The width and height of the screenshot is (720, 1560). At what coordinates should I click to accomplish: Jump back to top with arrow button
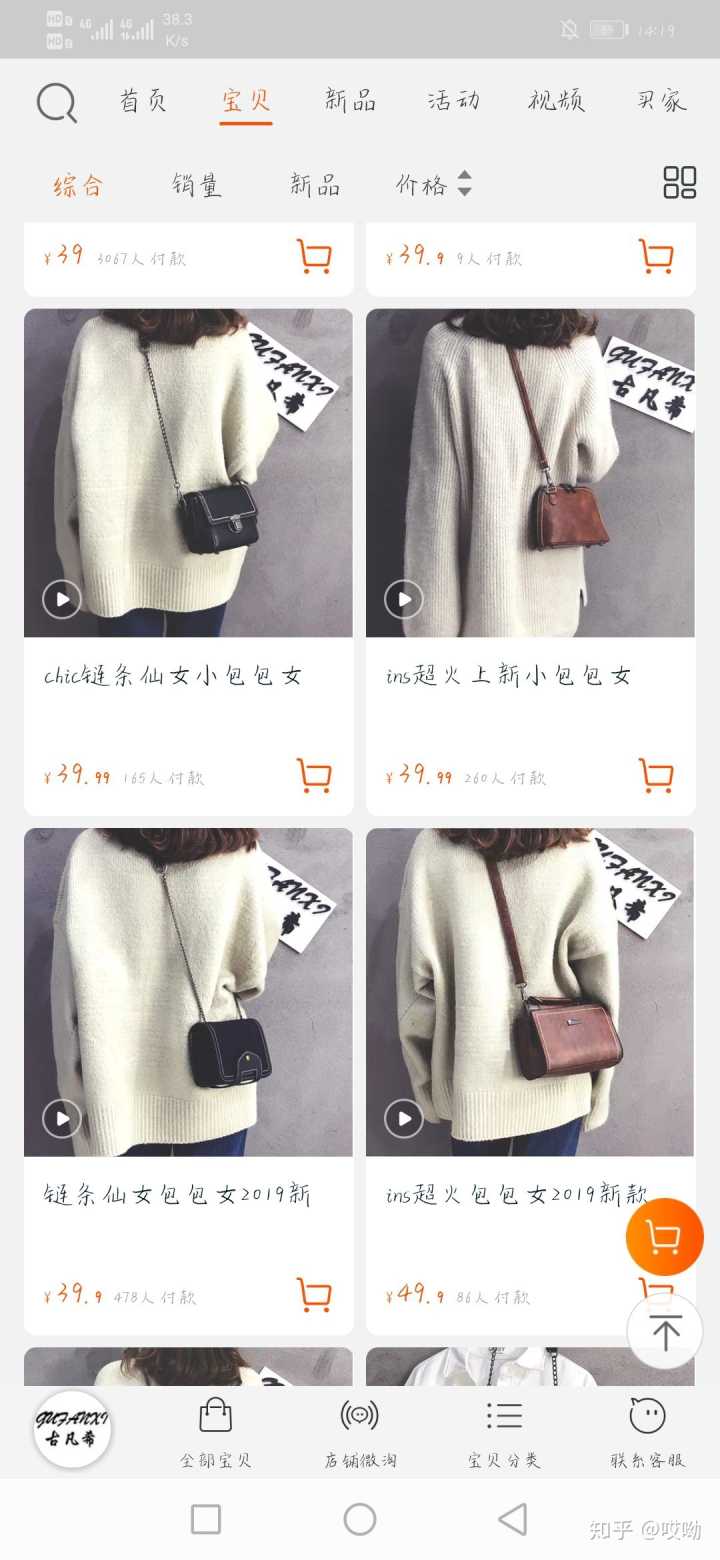pyautogui.click(x=664, y=1331)
